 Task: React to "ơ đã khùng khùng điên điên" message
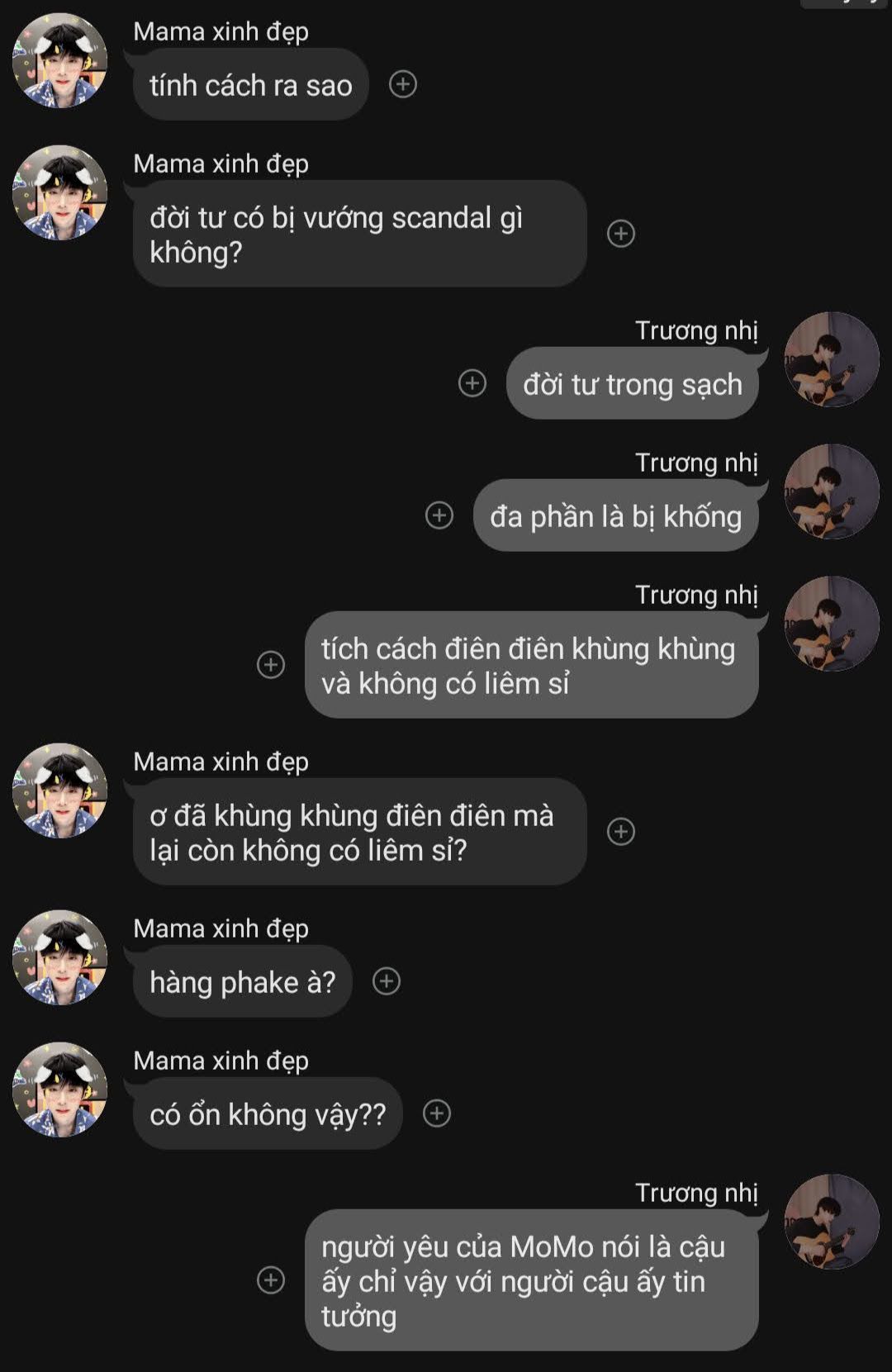pyautogui.click(x=621, y=831)
